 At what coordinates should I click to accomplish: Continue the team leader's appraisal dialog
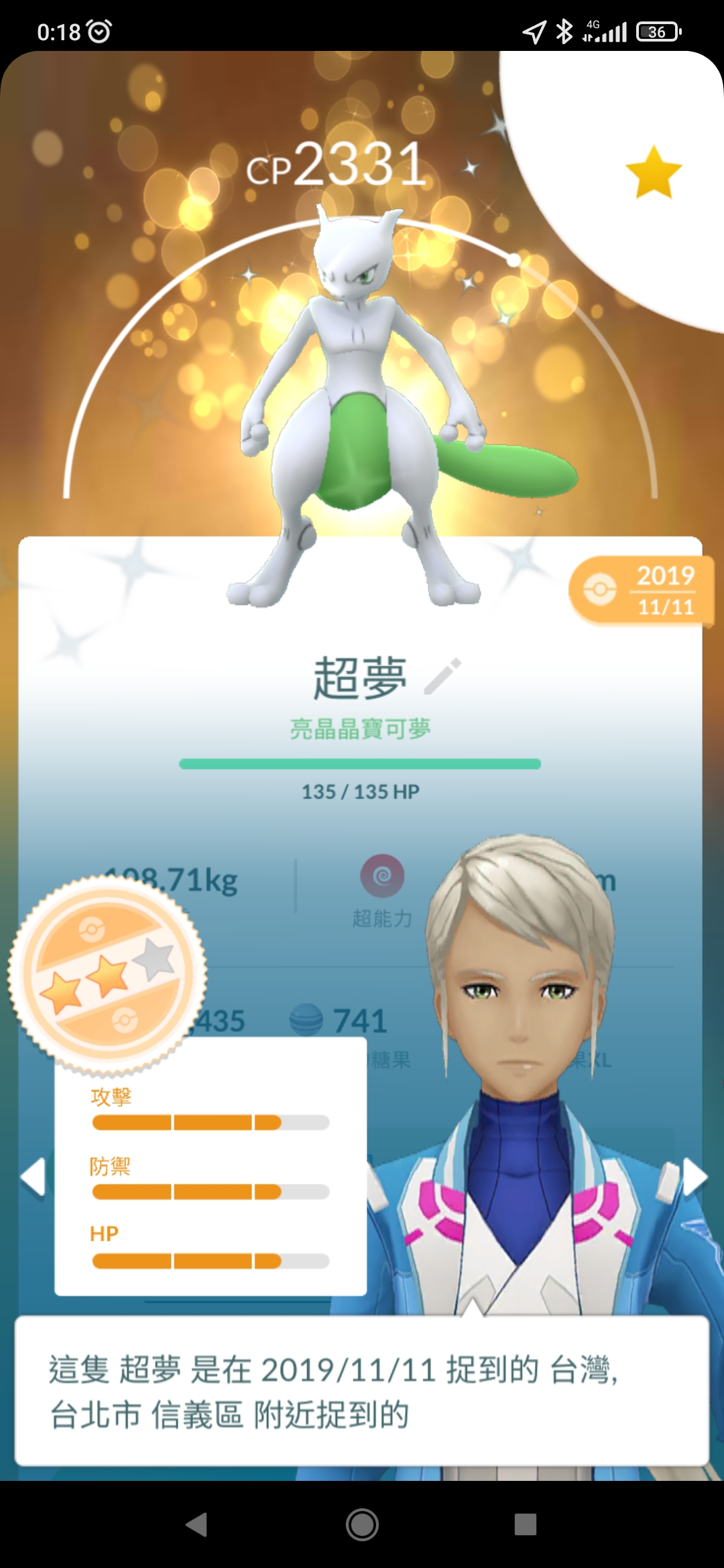[x=362, y=1391]
